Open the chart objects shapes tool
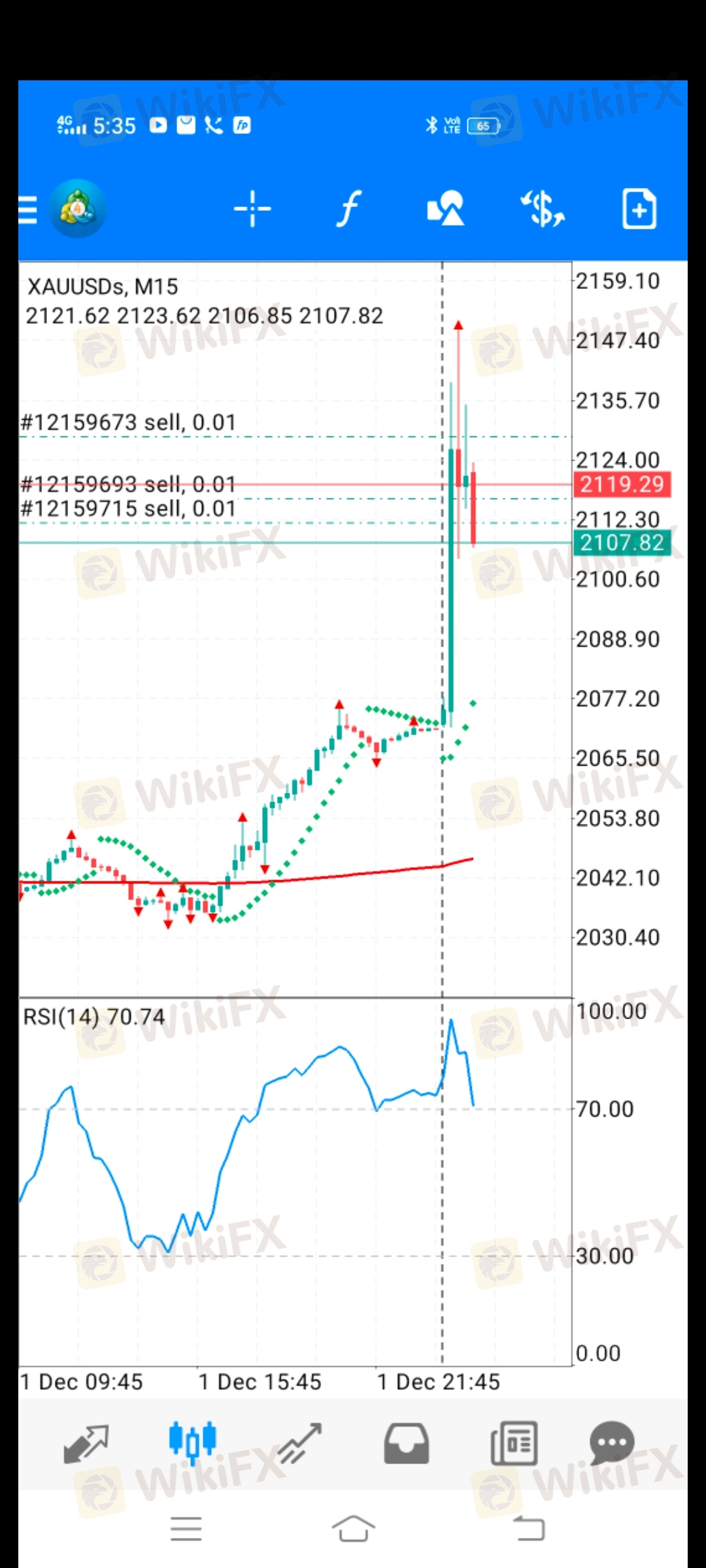Viewport: 706px width, 1568px height. coord(445,209)
